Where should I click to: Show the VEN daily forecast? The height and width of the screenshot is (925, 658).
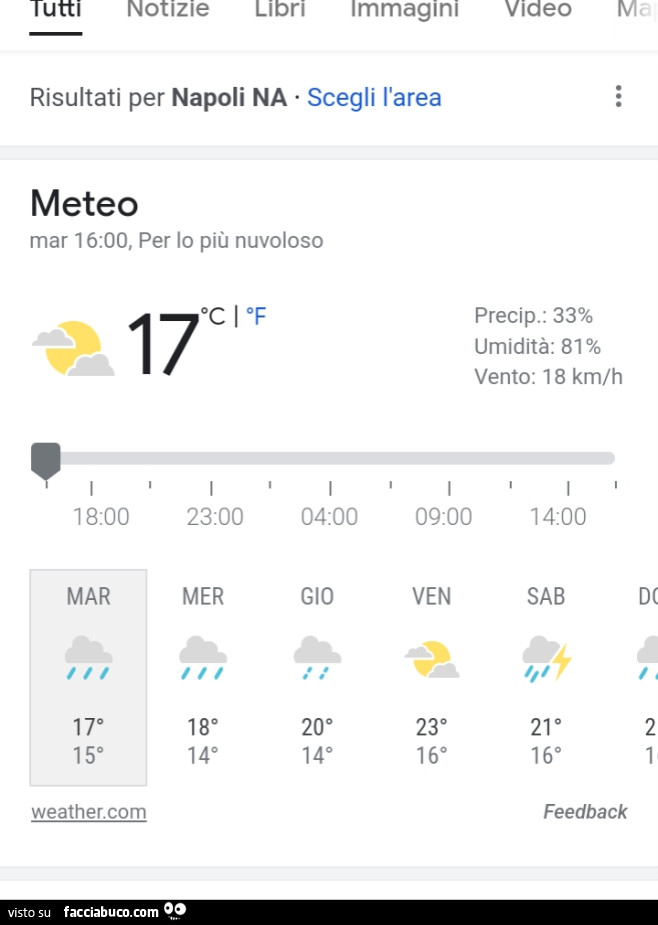[431, 677]
